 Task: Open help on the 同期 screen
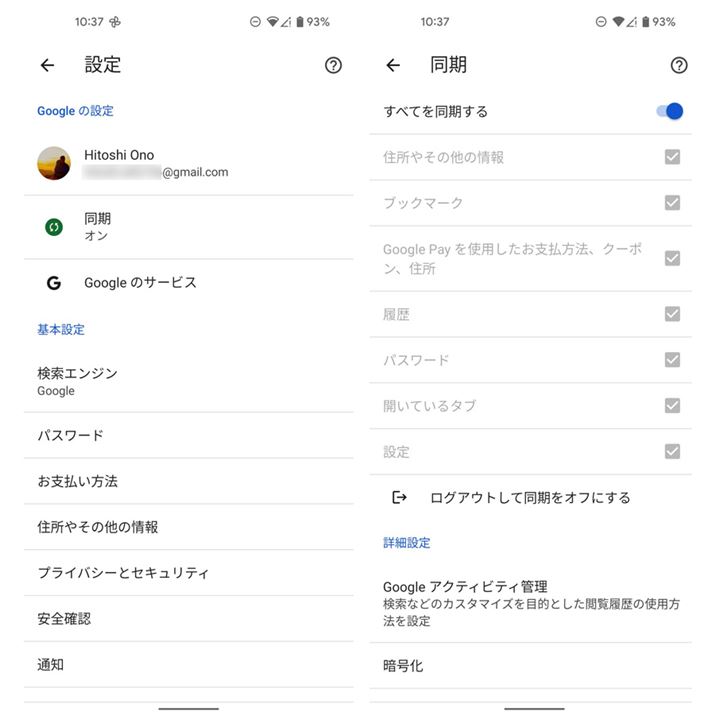click(679, 65)
